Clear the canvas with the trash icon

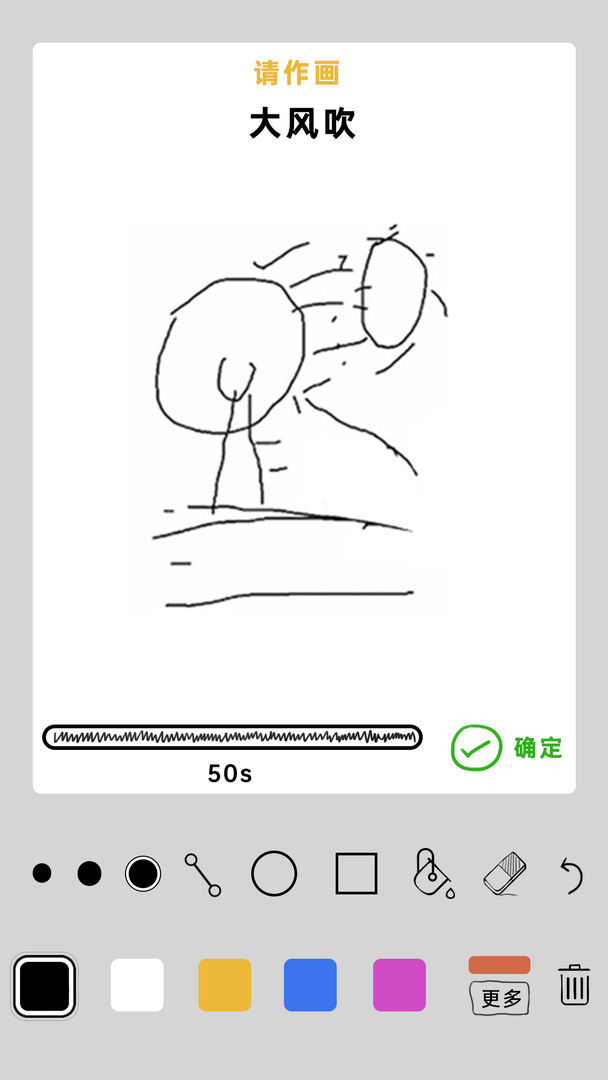click(574, 985)
